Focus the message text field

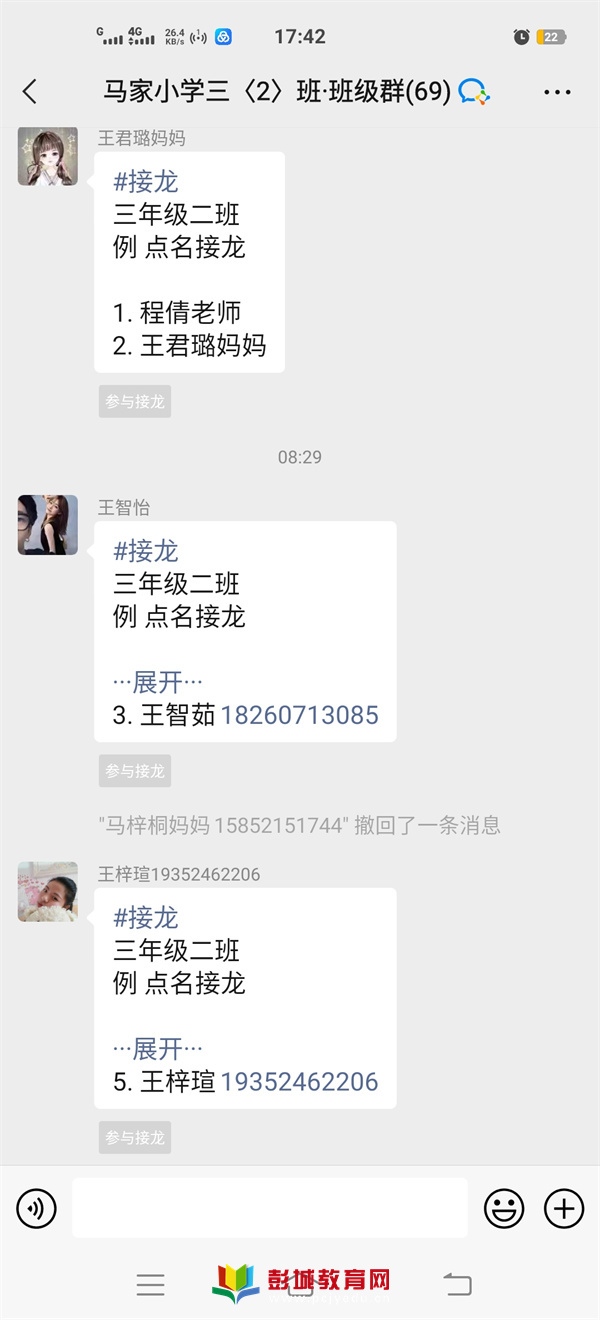click(270, 1208)
